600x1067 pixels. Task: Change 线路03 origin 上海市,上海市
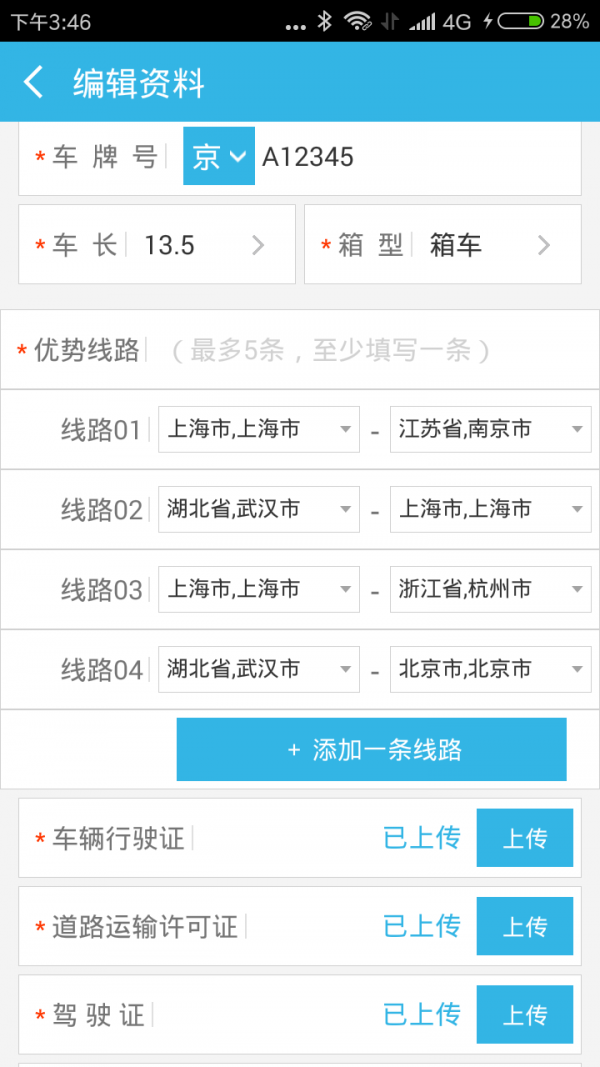pos(259,589)
